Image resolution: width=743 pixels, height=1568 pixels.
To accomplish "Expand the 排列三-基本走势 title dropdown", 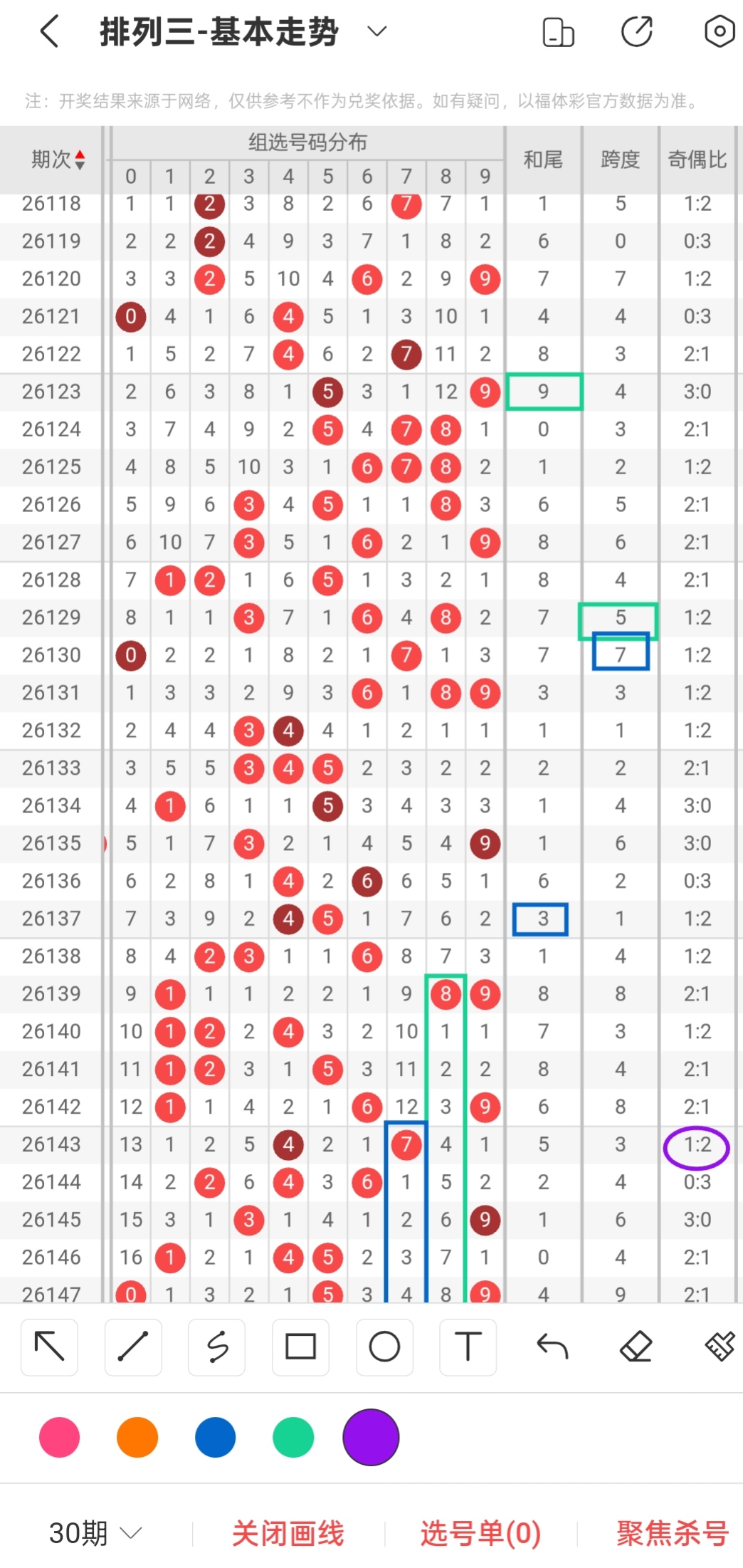I will click(x=376, y=31).
